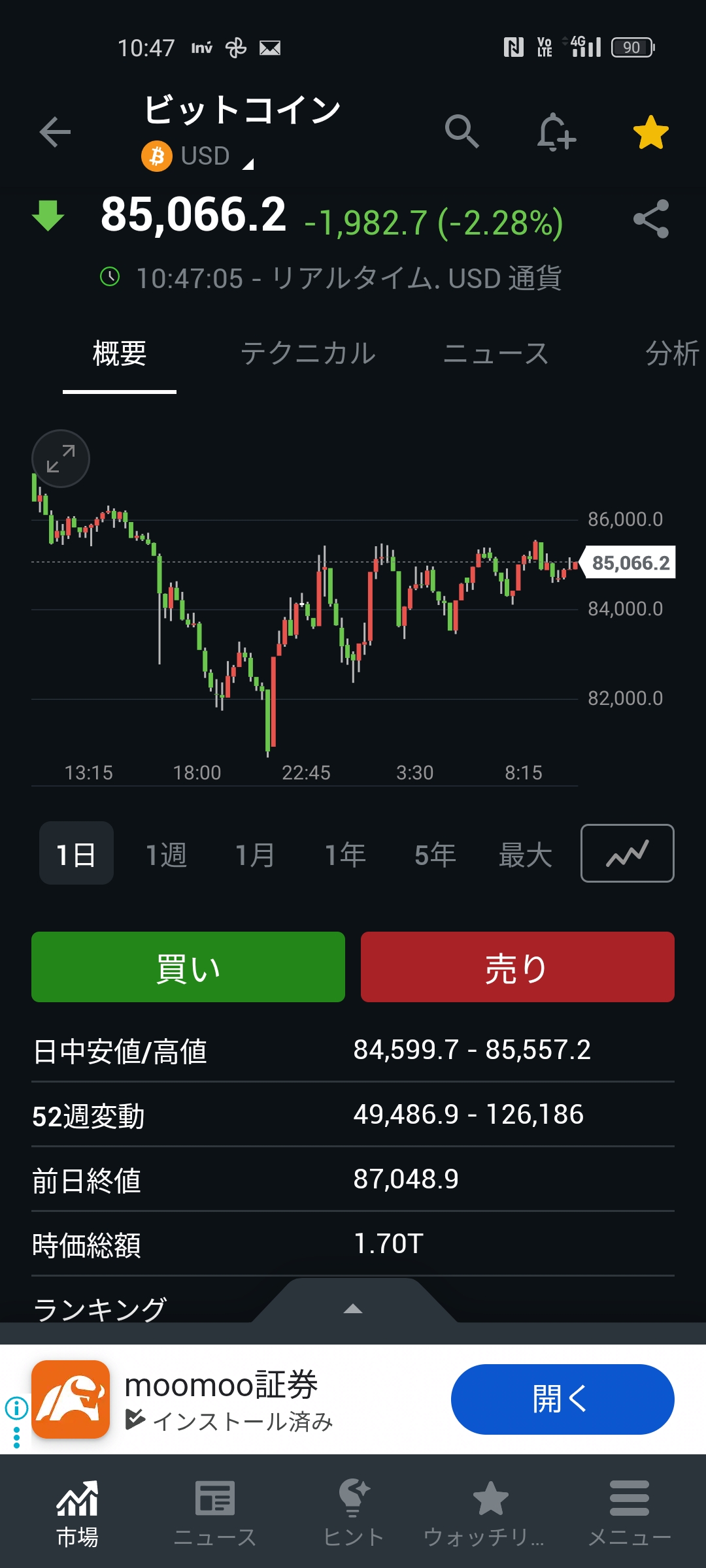Add a price alert with the bell icon

pos(556,132)
